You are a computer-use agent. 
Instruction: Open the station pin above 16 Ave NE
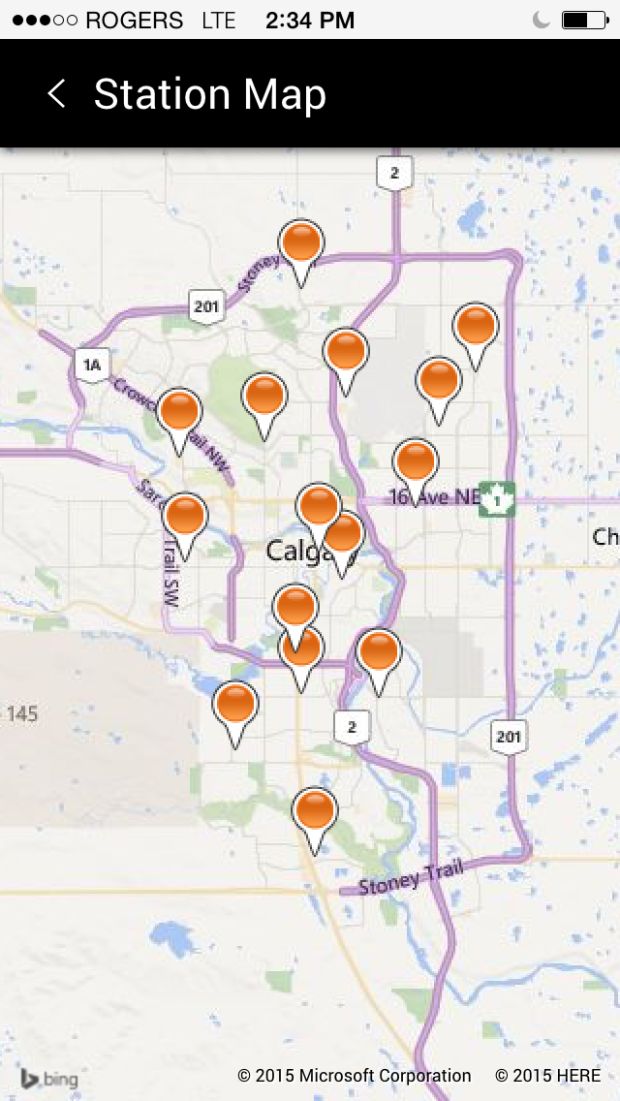(415, 463)
